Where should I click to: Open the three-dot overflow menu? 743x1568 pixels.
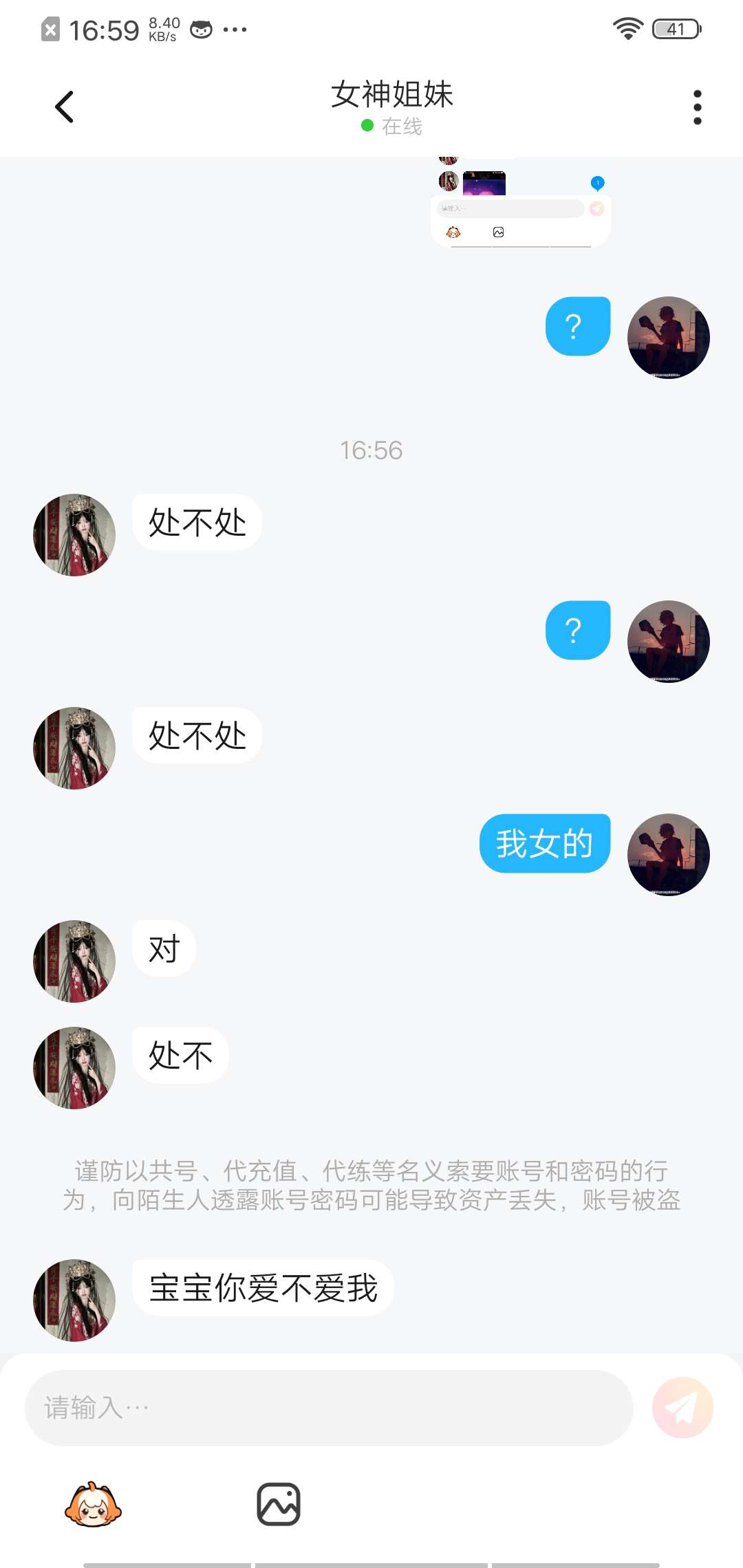(697, 107)
